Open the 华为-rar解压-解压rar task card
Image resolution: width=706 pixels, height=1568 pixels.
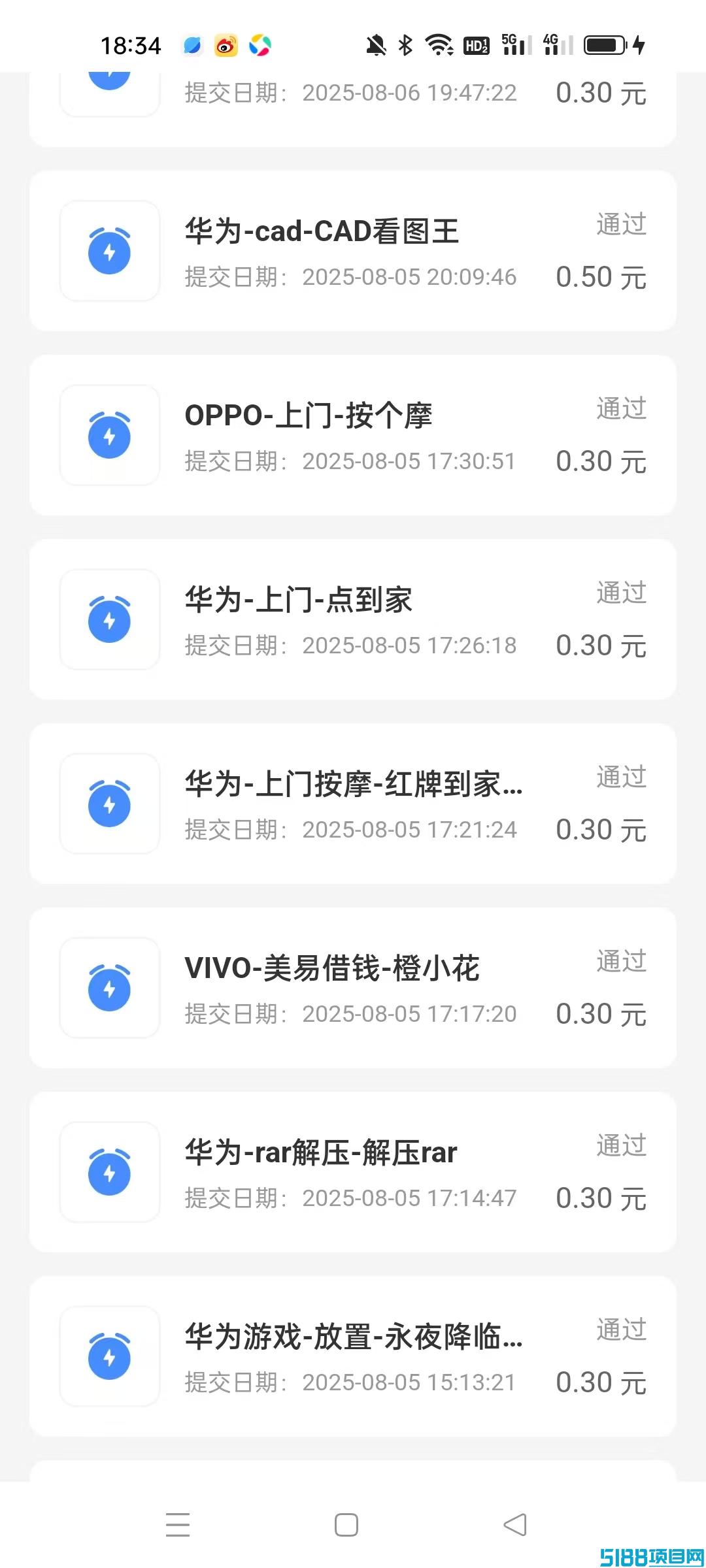(353, 1172)
